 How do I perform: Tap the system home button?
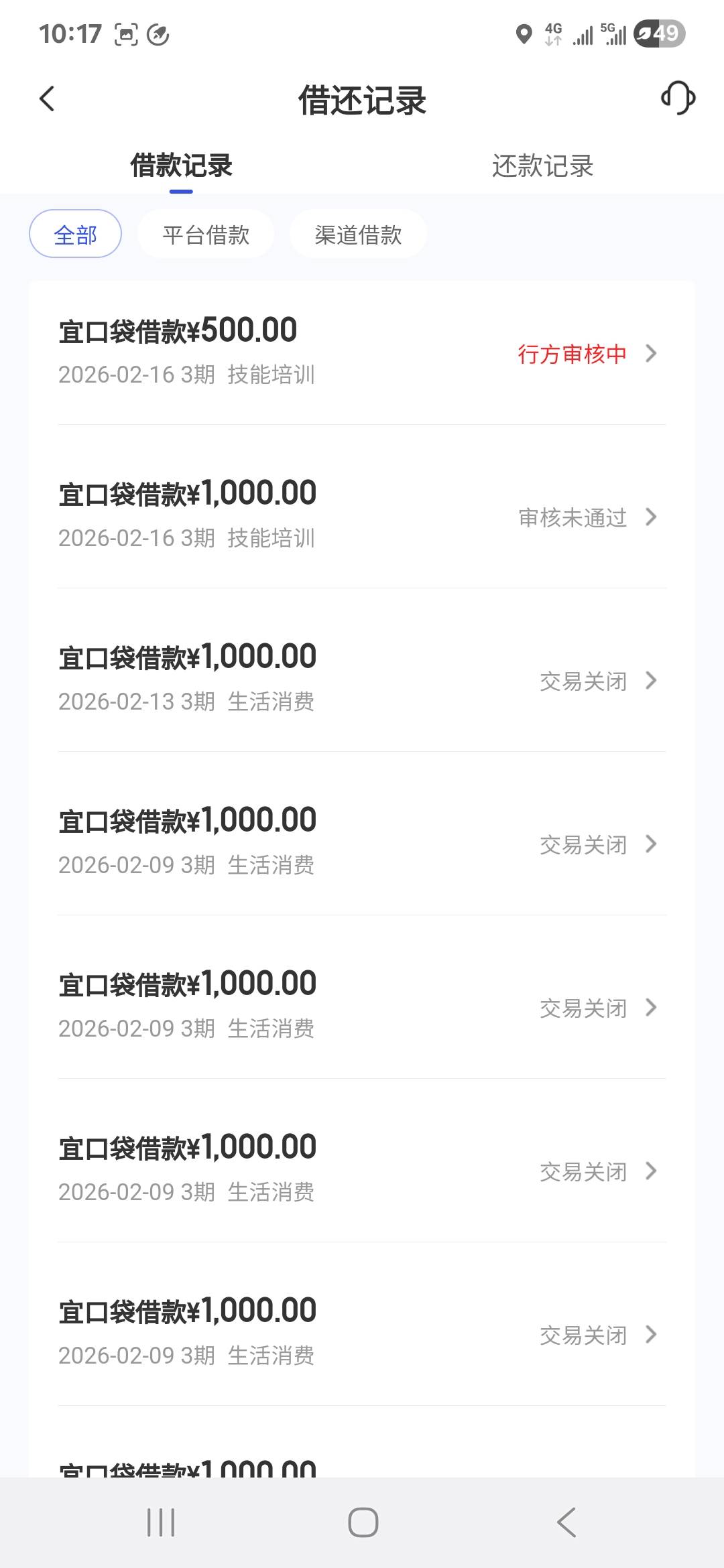363,1522
